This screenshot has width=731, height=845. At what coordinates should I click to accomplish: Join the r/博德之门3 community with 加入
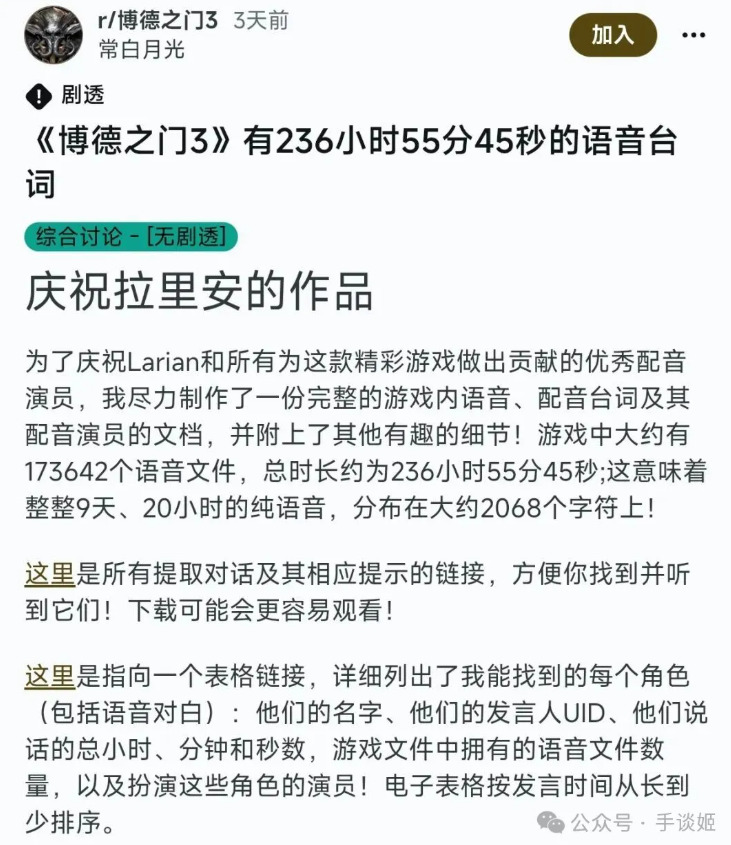612,36
